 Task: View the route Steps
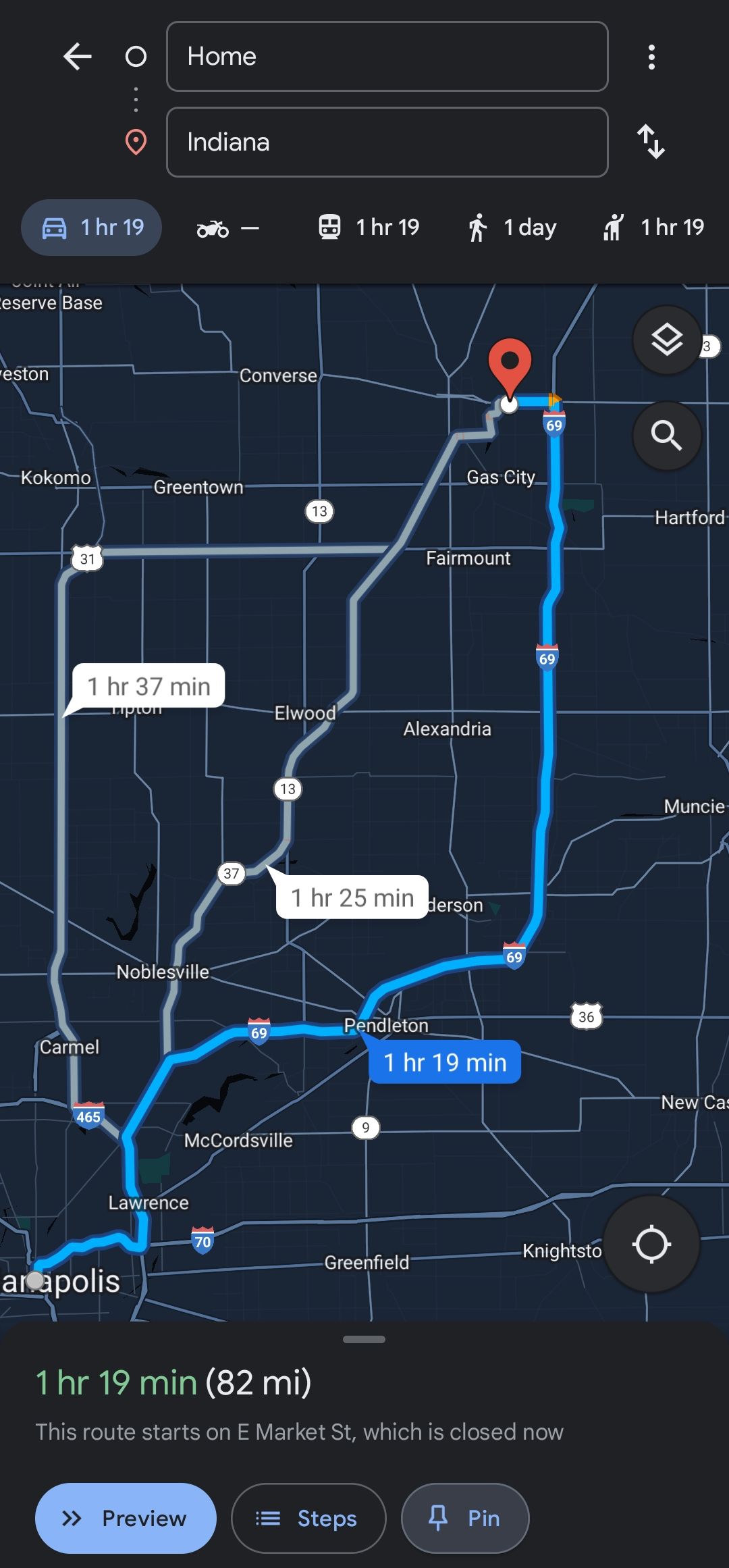tap(308, 1518)
